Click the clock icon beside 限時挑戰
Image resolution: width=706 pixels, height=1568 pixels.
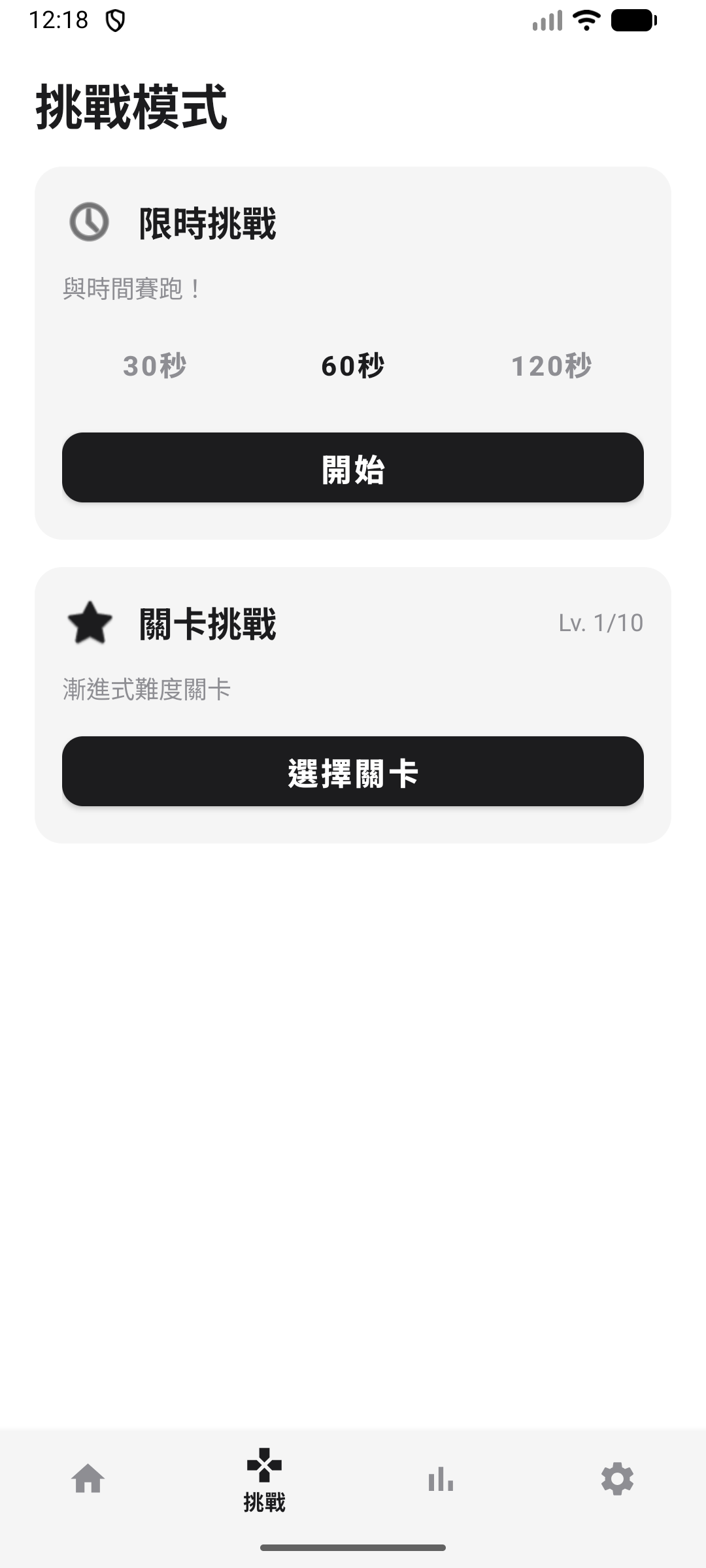[87, 222]
